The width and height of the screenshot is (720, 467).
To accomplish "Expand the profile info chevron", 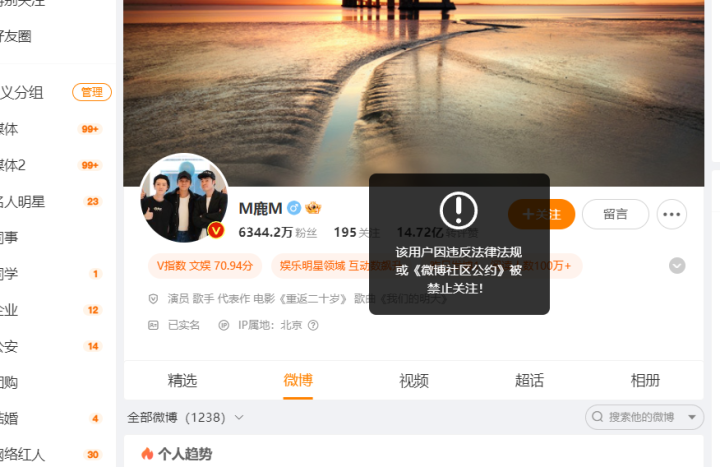I will coord(677,265).
